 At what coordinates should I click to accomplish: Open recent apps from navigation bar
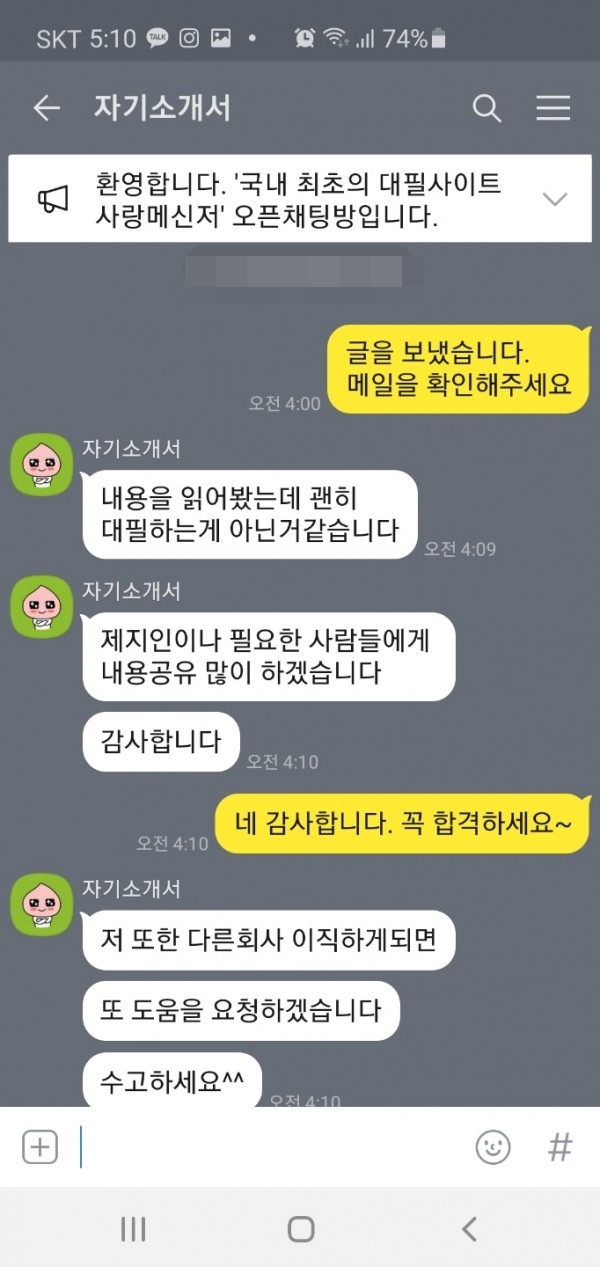click(133, 1229)
